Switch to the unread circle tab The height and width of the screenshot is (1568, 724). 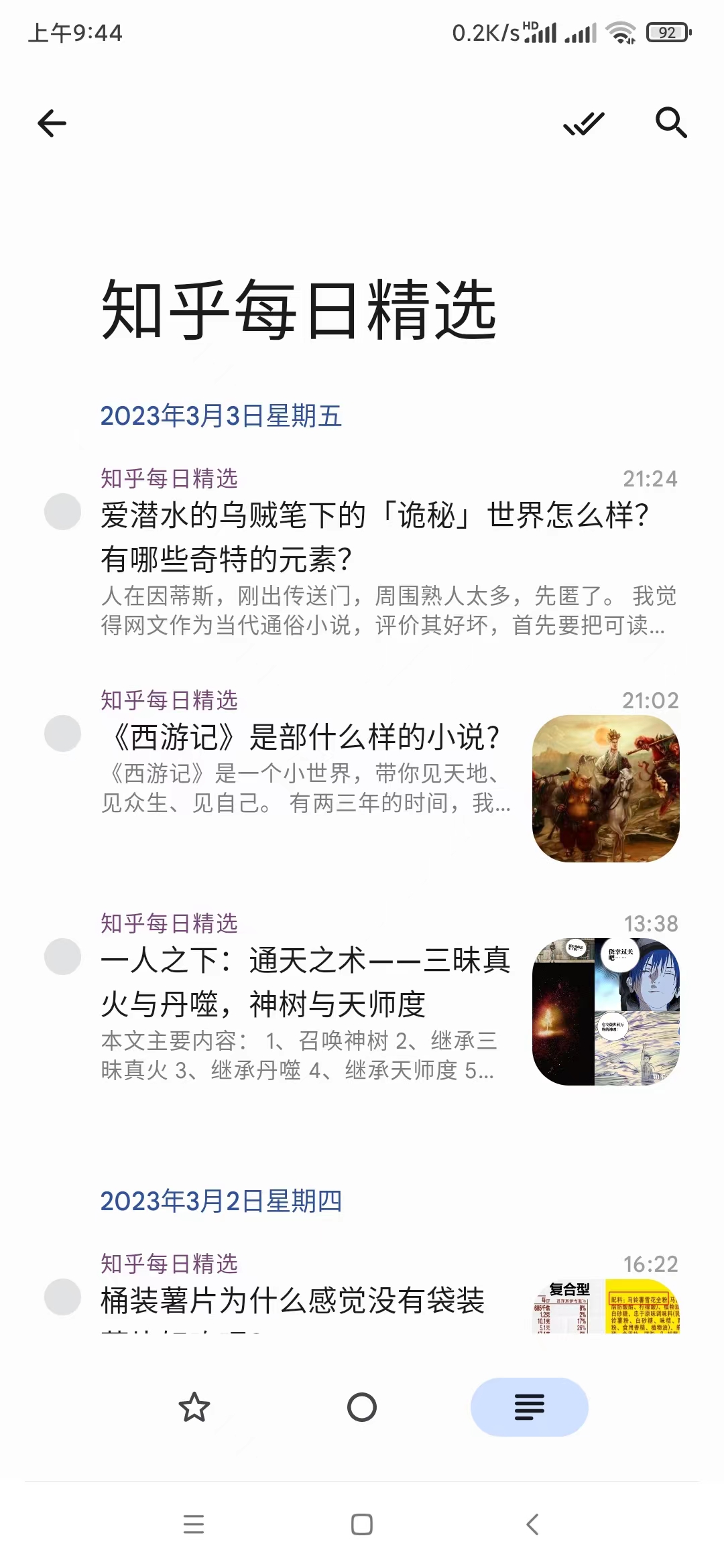point(362,1407)
